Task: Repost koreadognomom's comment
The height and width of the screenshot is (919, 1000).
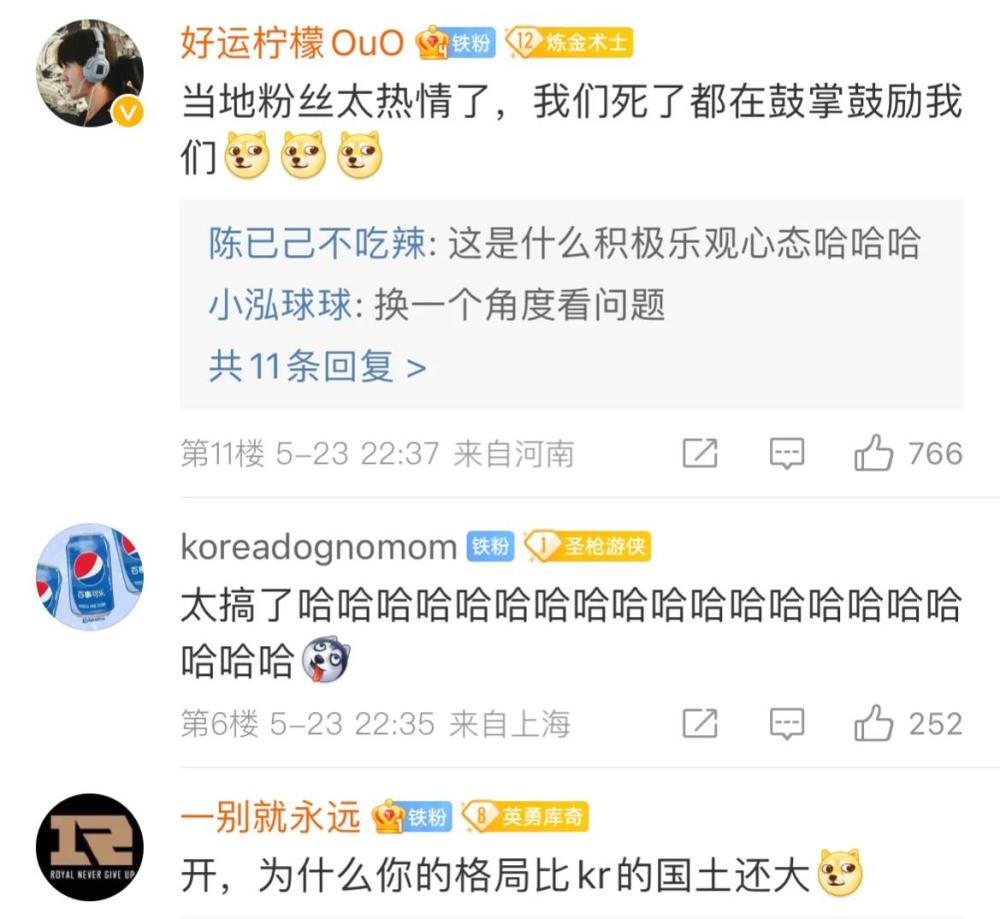Action: [700, 723]
